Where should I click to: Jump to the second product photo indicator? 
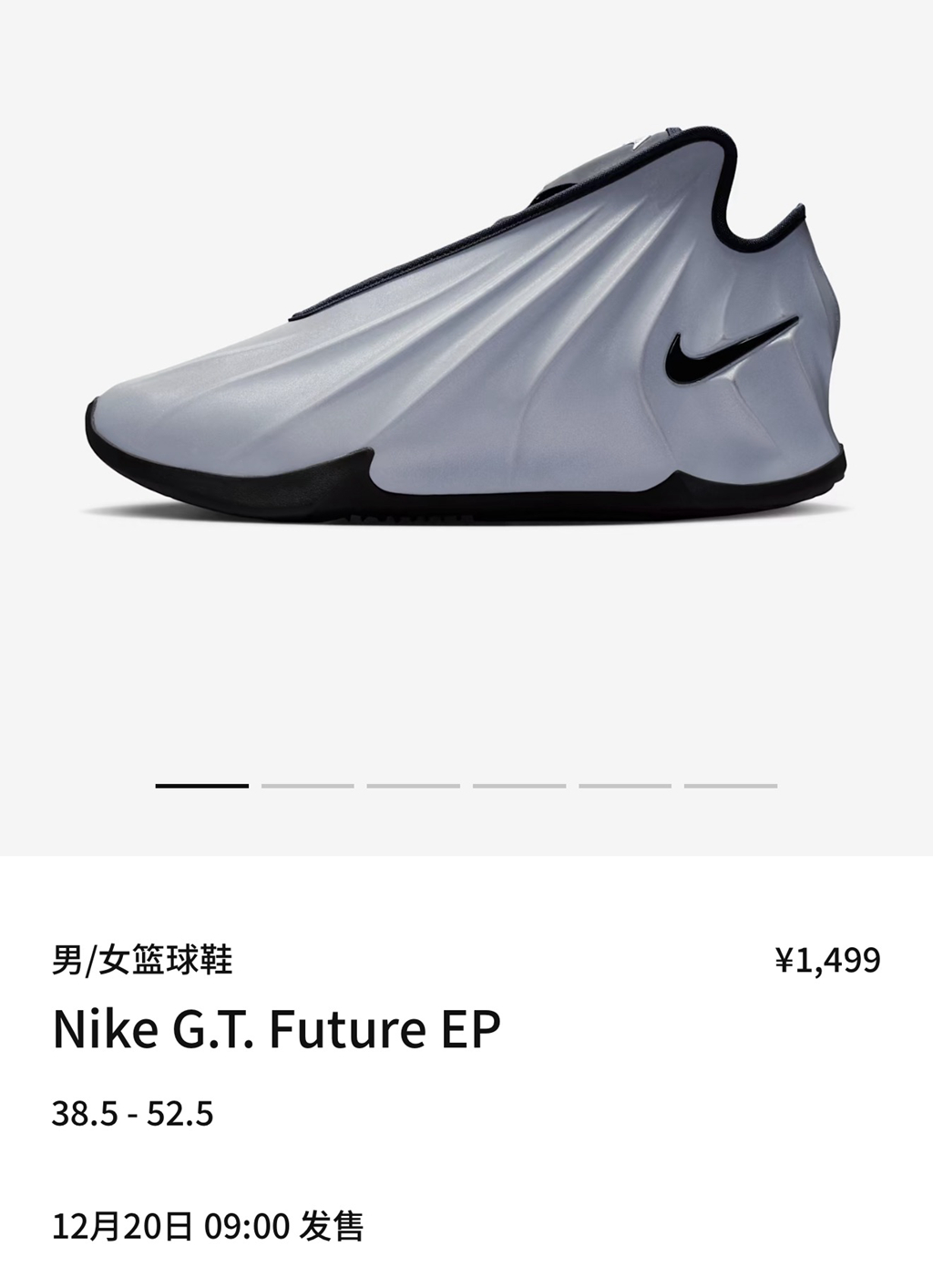(307, 786)
